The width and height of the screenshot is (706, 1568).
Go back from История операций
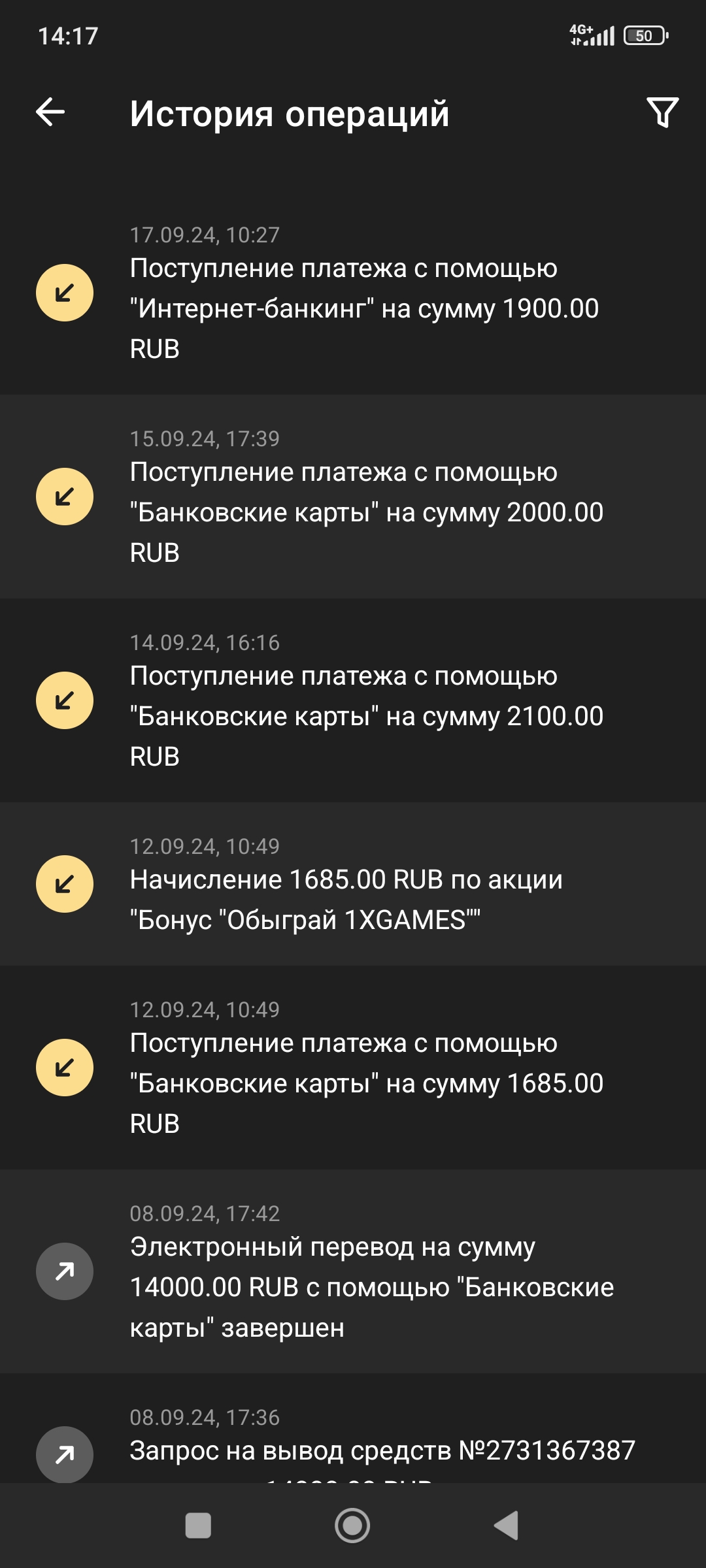[50, 112]
